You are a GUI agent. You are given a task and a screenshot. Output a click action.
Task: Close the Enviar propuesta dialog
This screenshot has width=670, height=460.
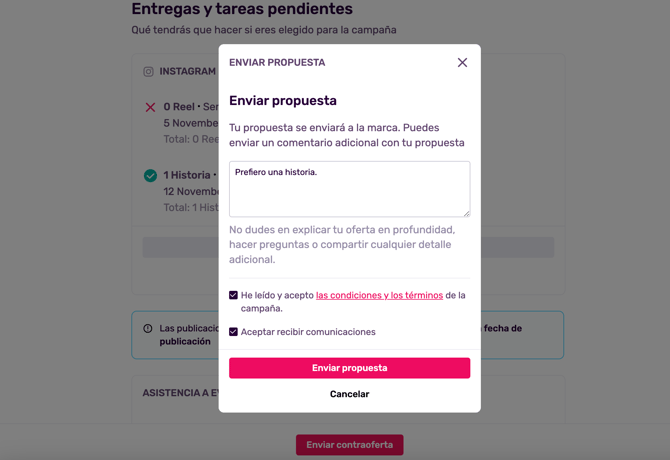click(462, 62)
